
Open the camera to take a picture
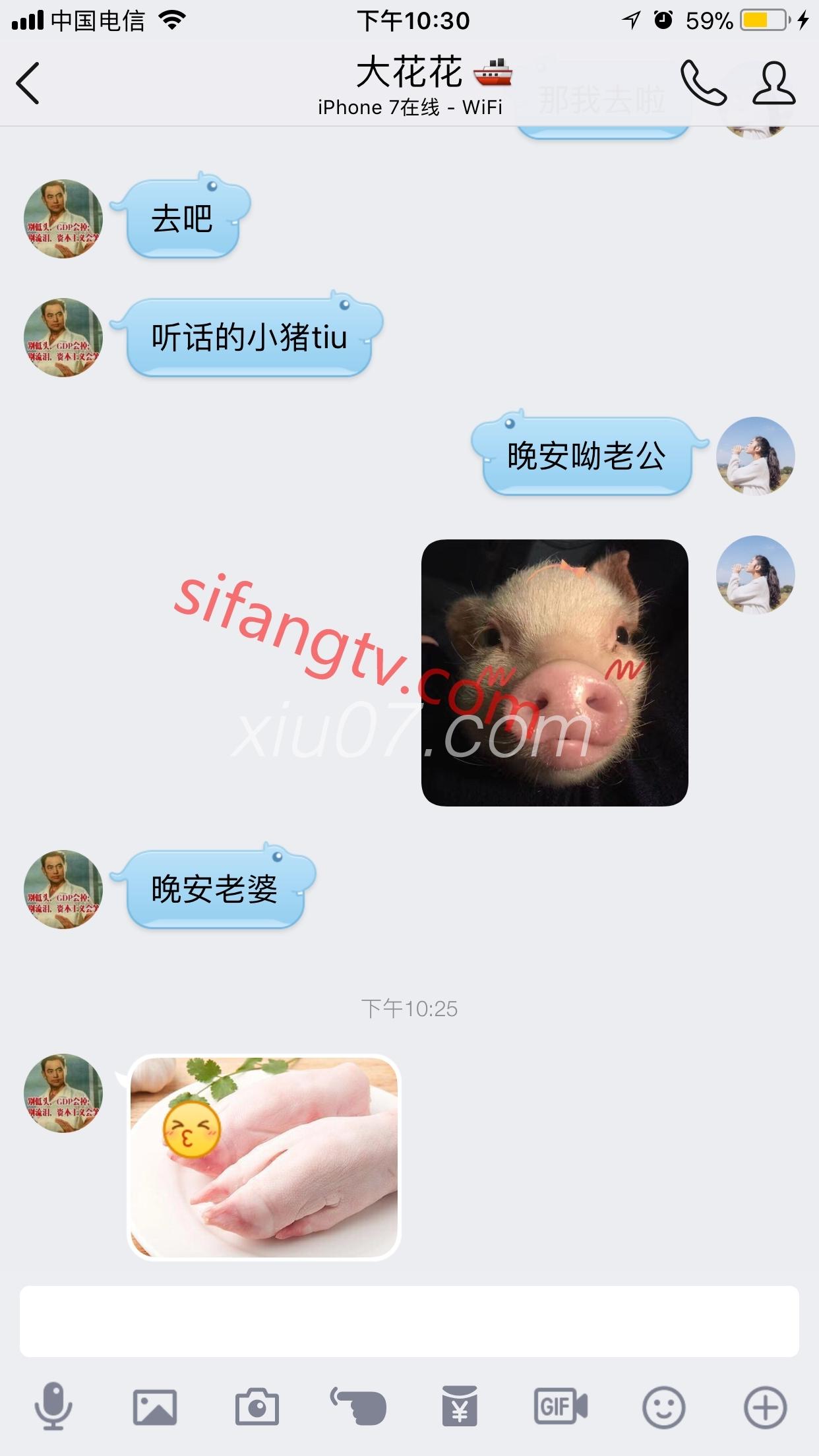pyautogui.click(x=257, y=1407)
